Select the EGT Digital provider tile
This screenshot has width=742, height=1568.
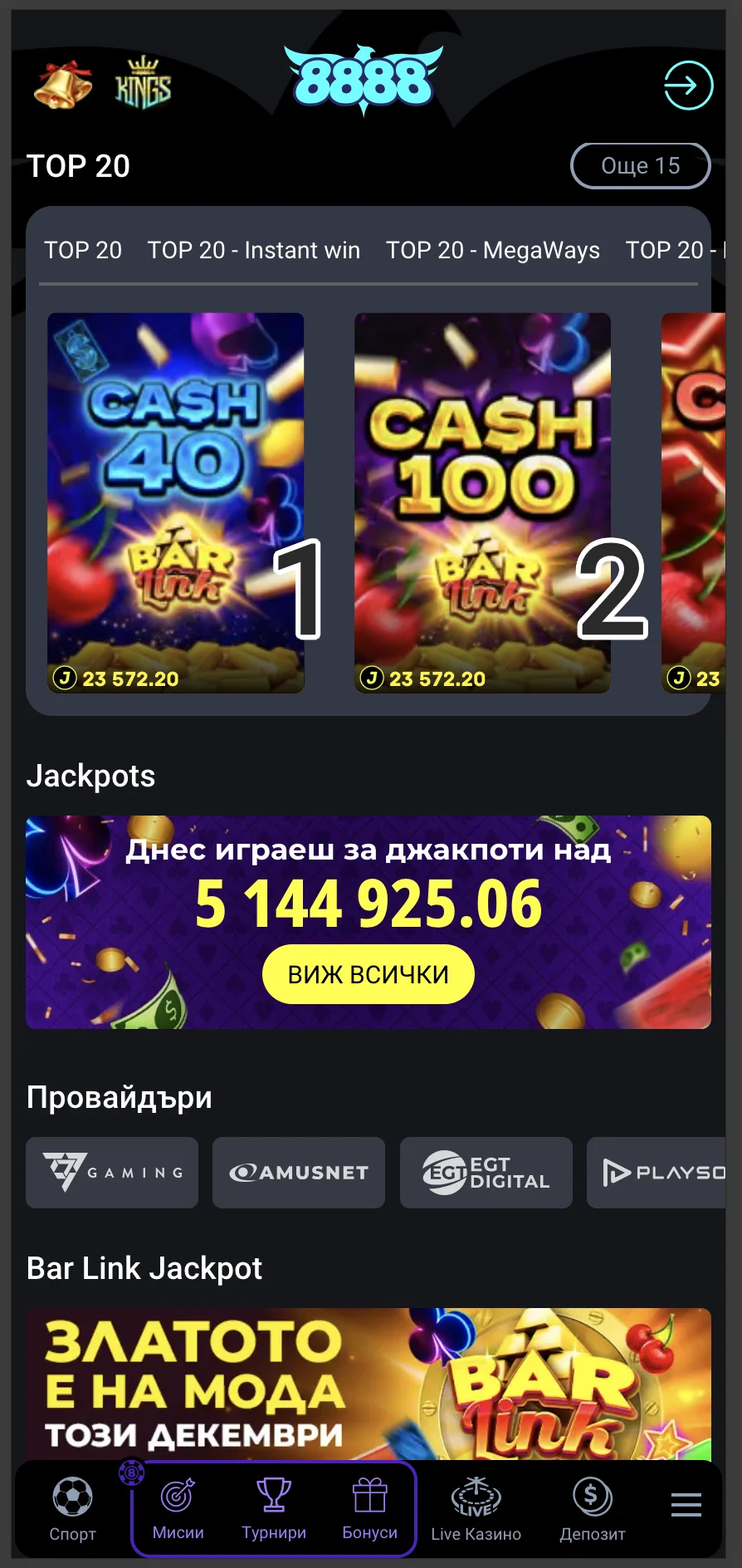[486, 1173]
